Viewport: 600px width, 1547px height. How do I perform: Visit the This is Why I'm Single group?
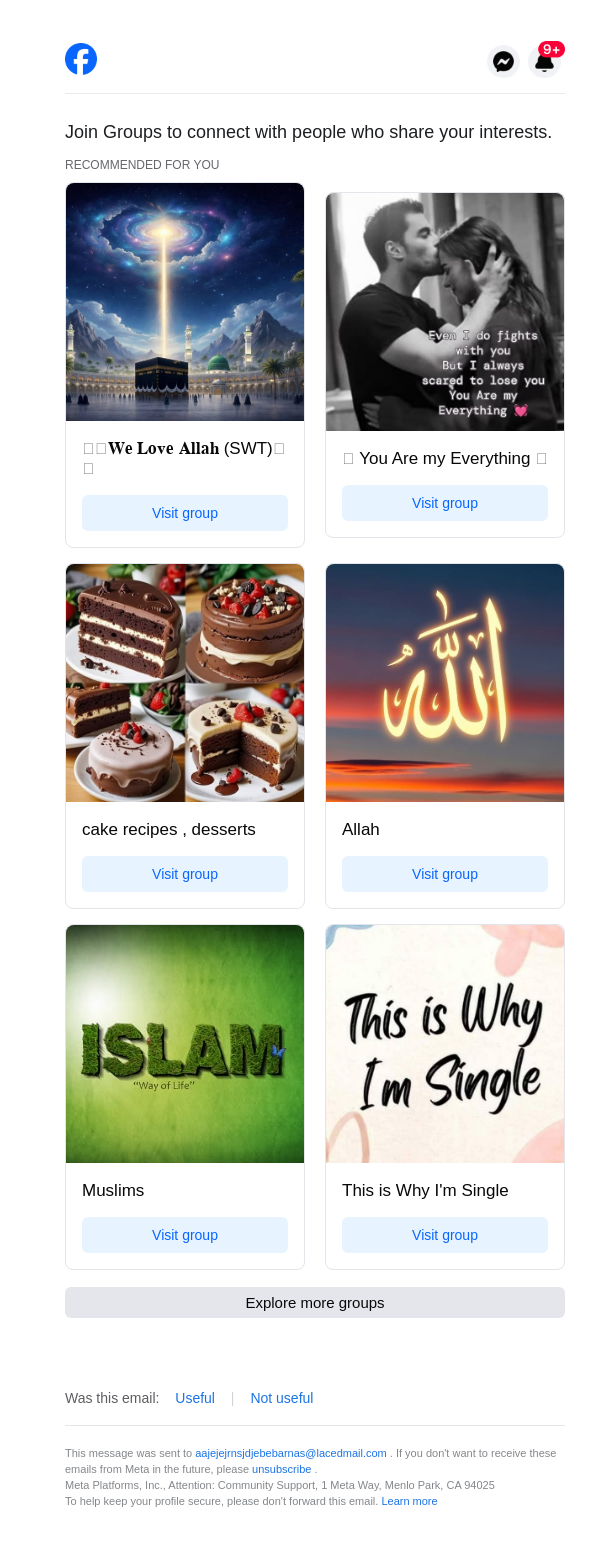[x=445, y=1235]
